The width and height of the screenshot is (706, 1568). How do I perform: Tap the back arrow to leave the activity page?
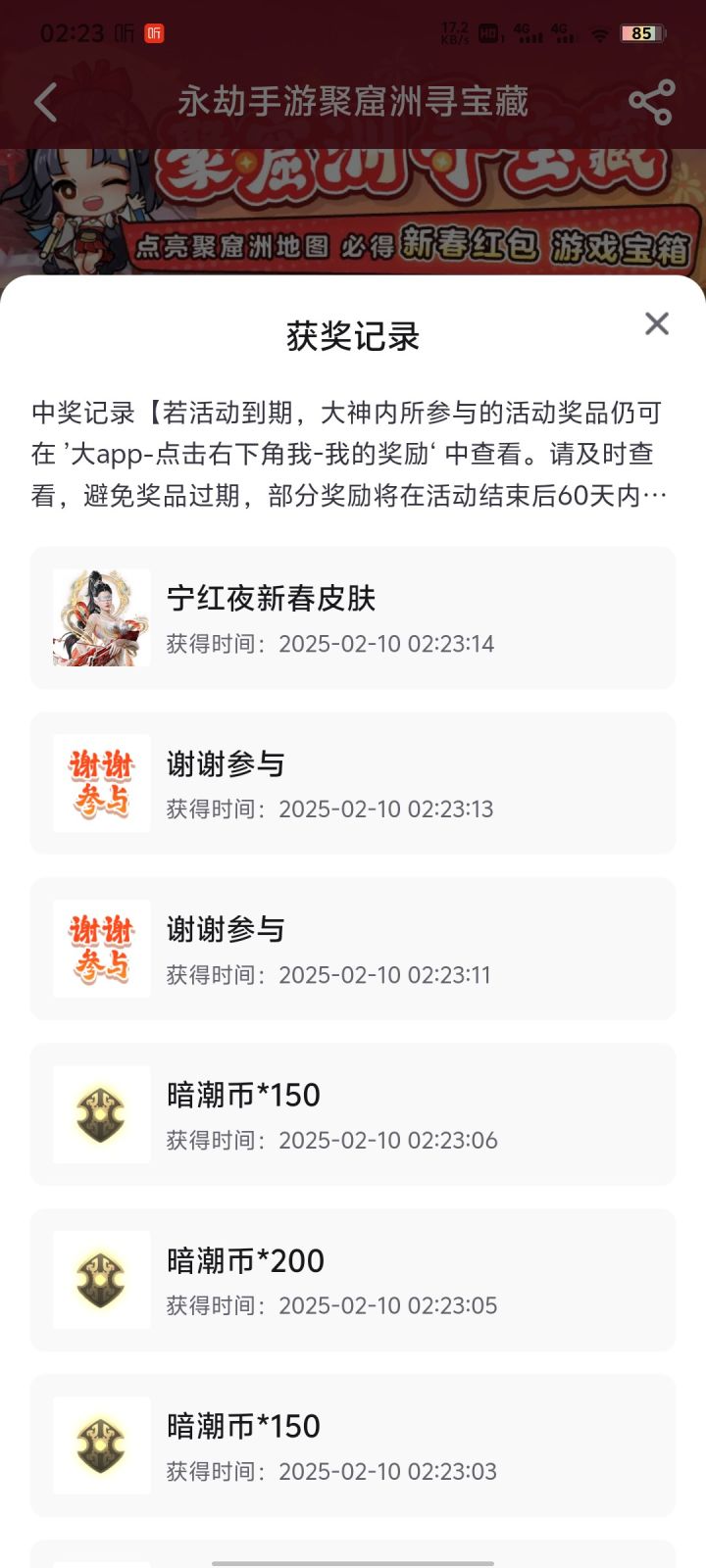point(47,102)
